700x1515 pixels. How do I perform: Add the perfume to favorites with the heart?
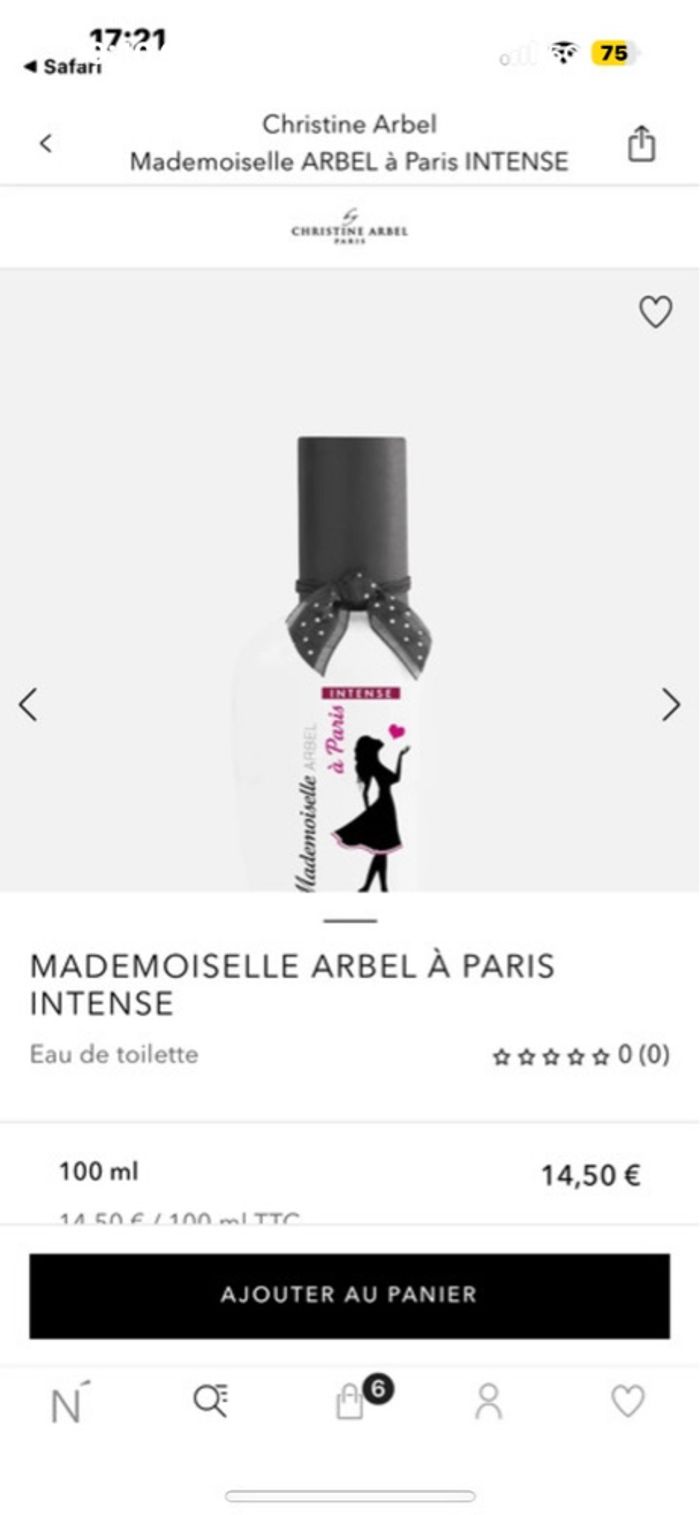coord(655,313)
